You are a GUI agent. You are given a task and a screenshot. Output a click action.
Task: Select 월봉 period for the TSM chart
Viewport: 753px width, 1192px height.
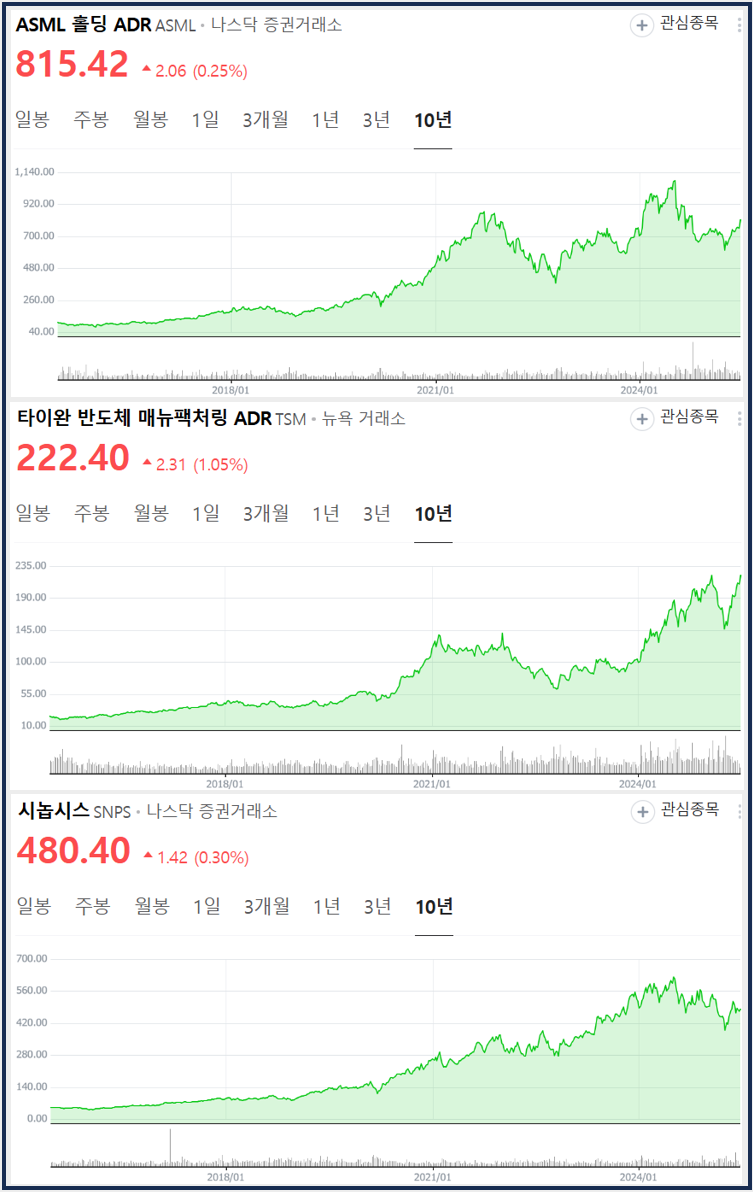[x=150, y=512]
